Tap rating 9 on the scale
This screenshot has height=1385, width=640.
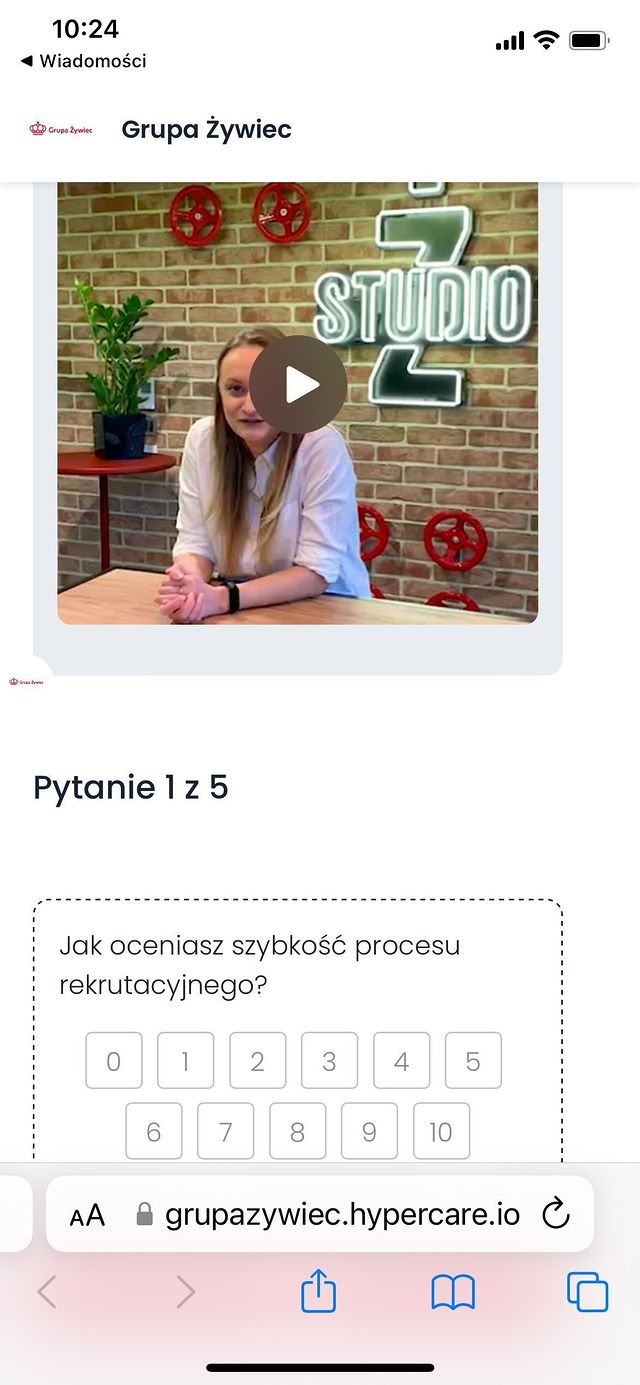(369, 1131)
